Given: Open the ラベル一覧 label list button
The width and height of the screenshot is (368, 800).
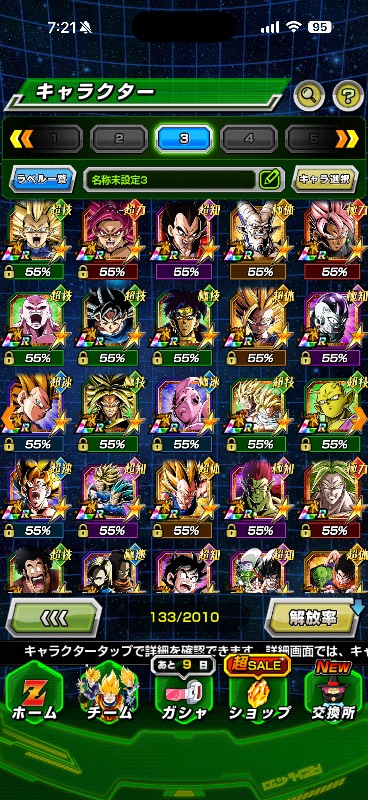Looking at the screenshot, I should [42, 179].
